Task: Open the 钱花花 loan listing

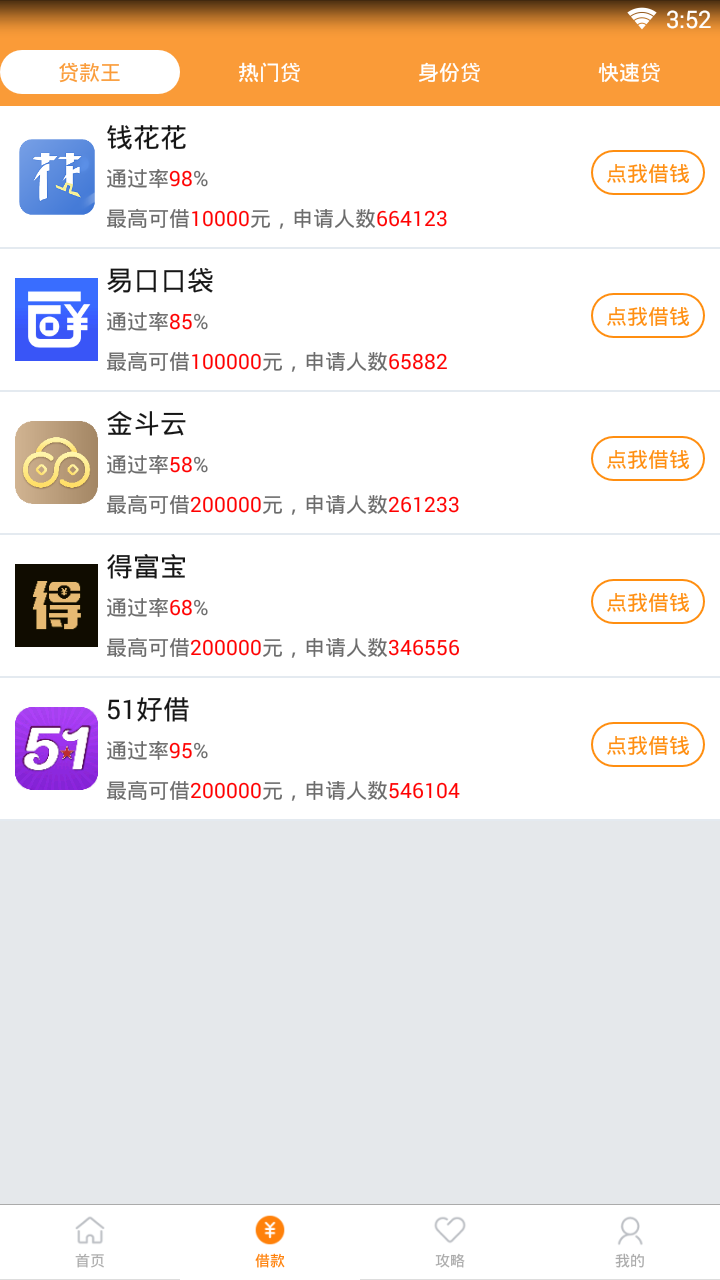Action: [300, 177]
